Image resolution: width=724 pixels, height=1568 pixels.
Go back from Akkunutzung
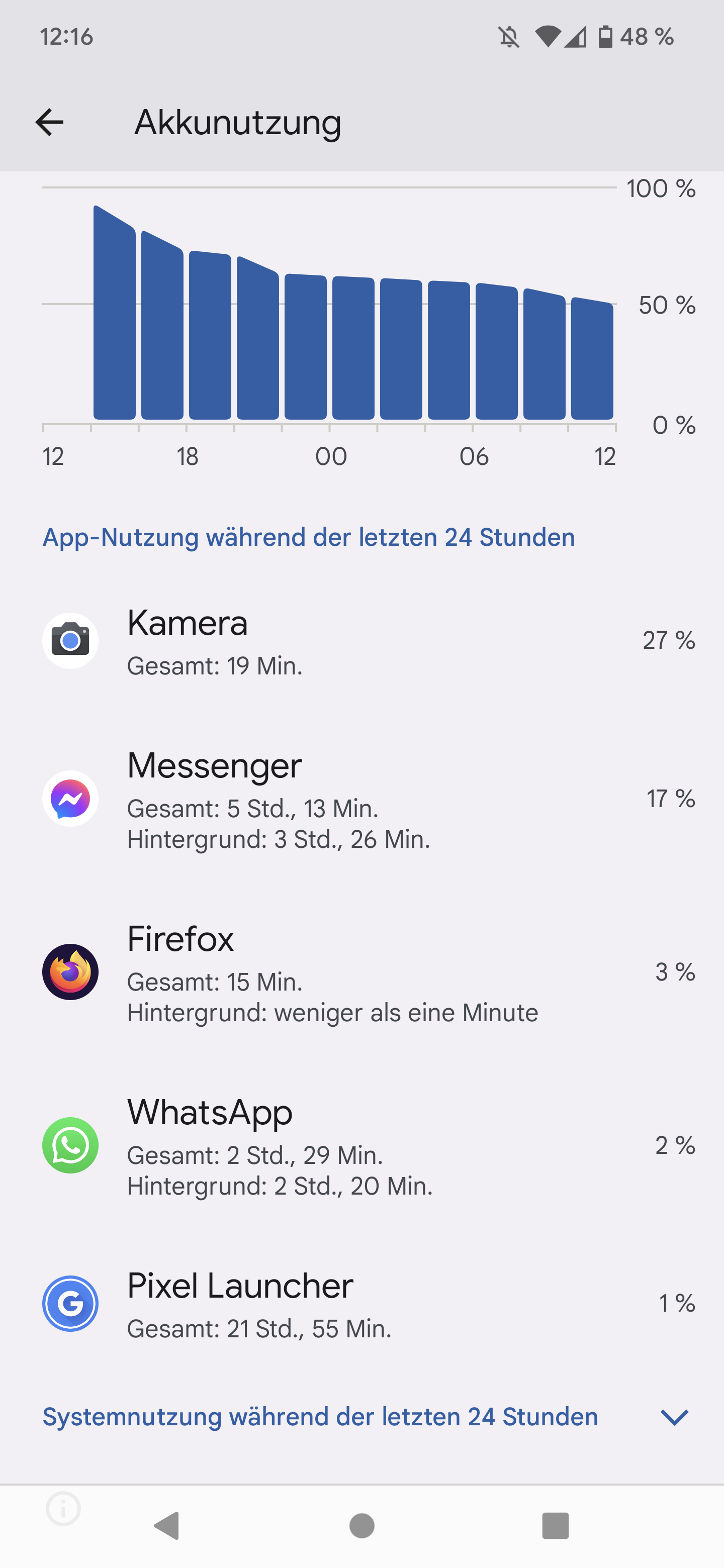point(49,122)
